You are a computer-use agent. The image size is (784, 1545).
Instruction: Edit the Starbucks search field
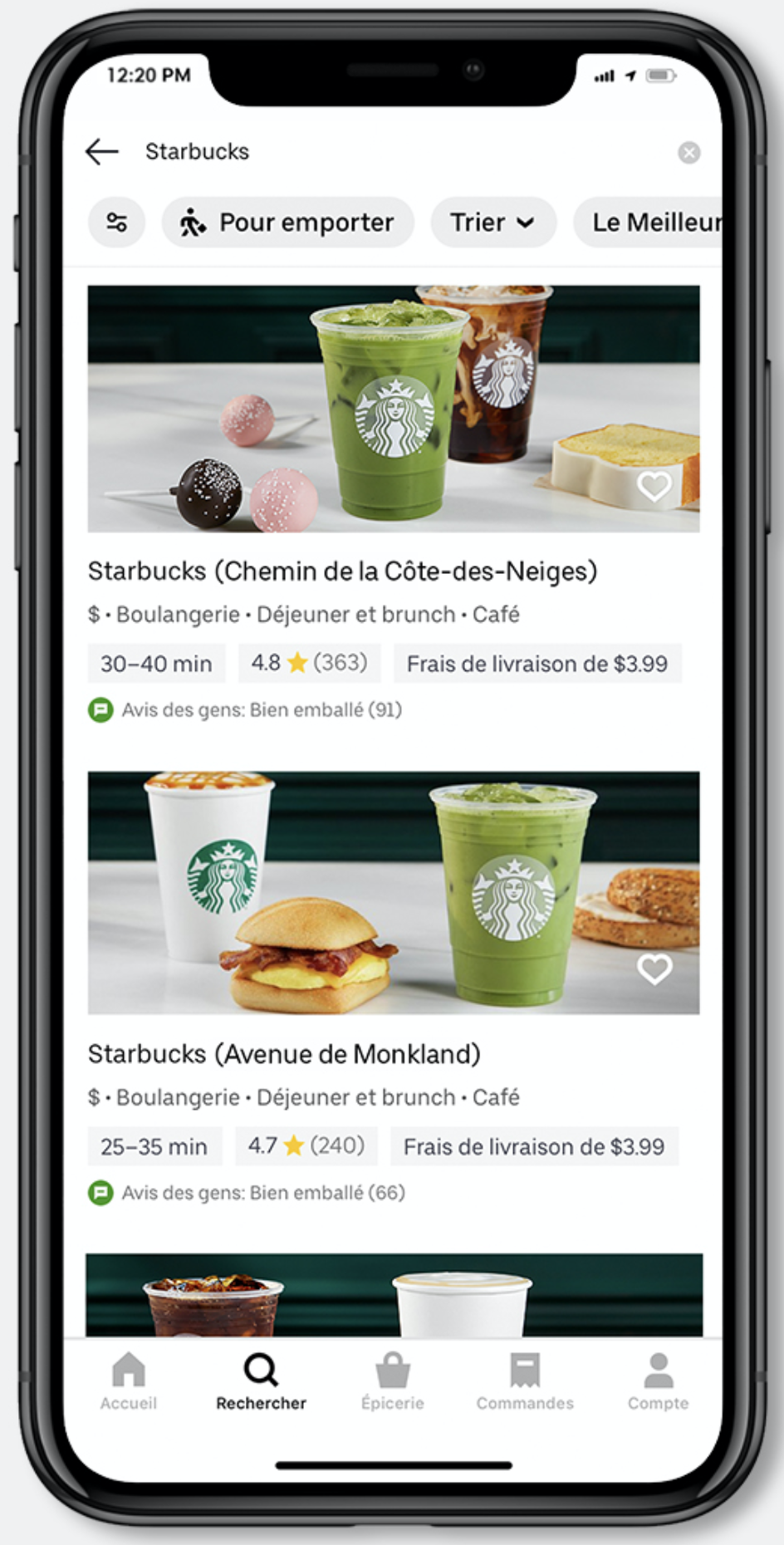click(x=374, y=152)
